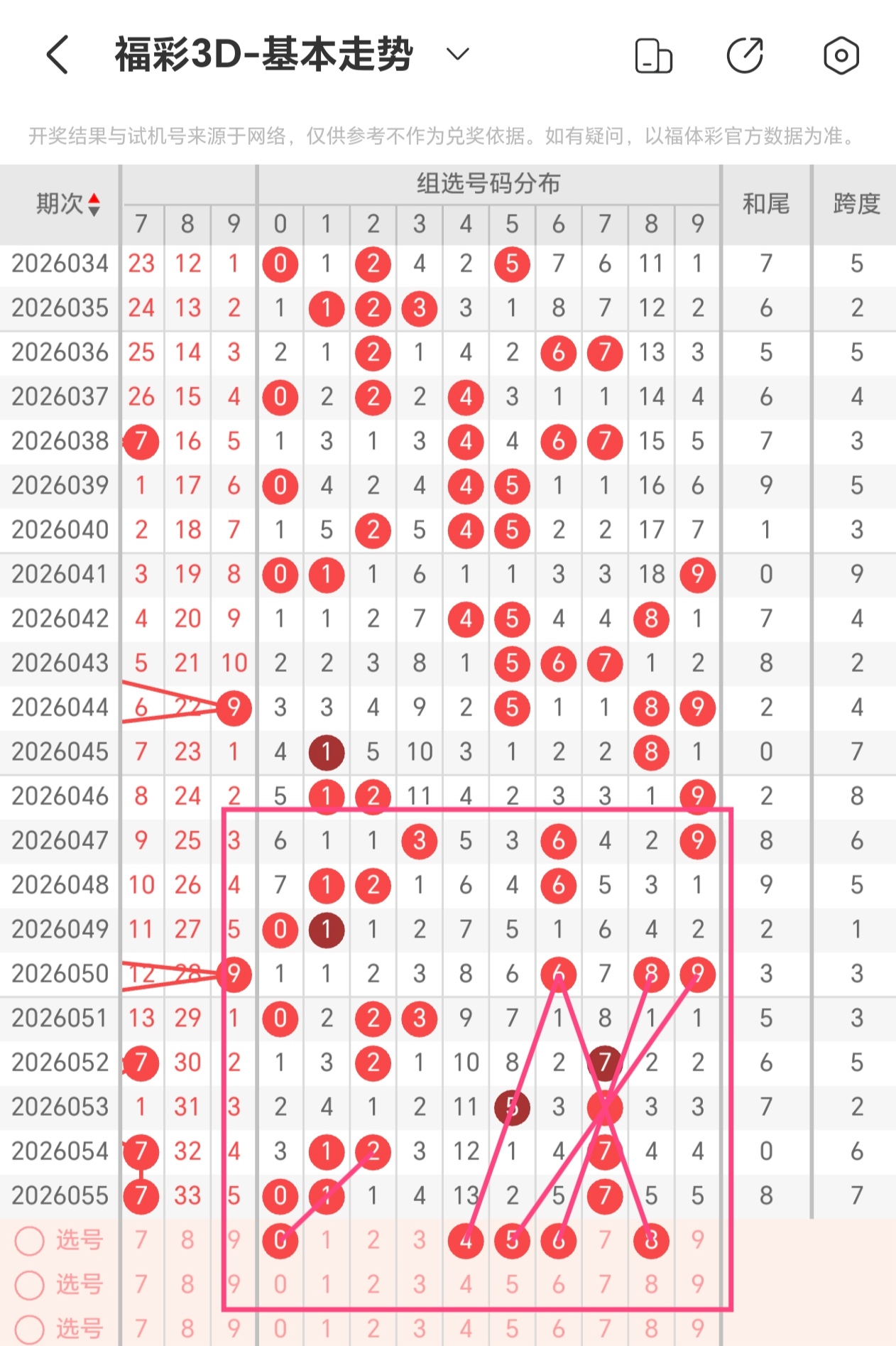Deselect highlighted 8 in the 选号 row
Screen dimensions: 896x1346
click(x=651, y=1240)
